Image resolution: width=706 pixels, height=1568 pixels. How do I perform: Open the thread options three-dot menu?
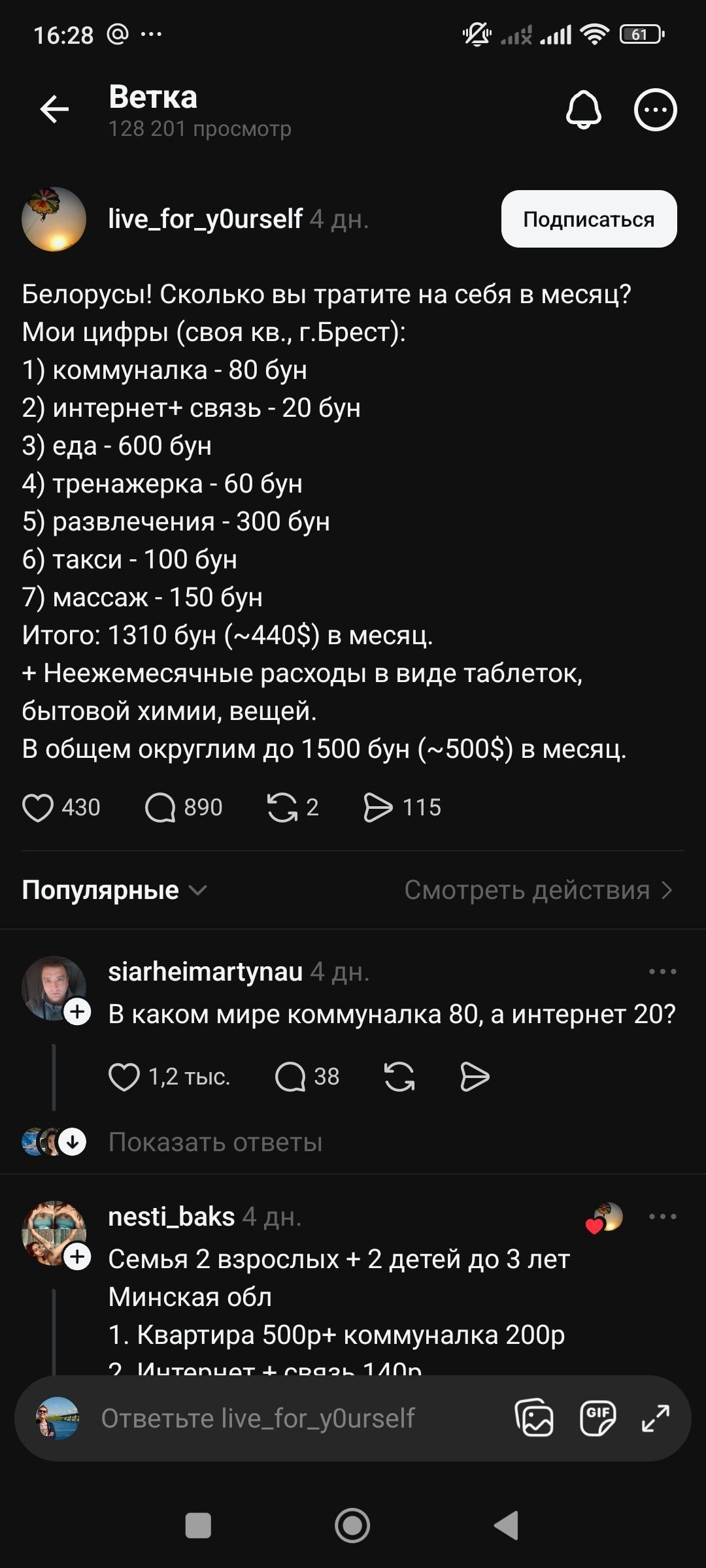656,110
